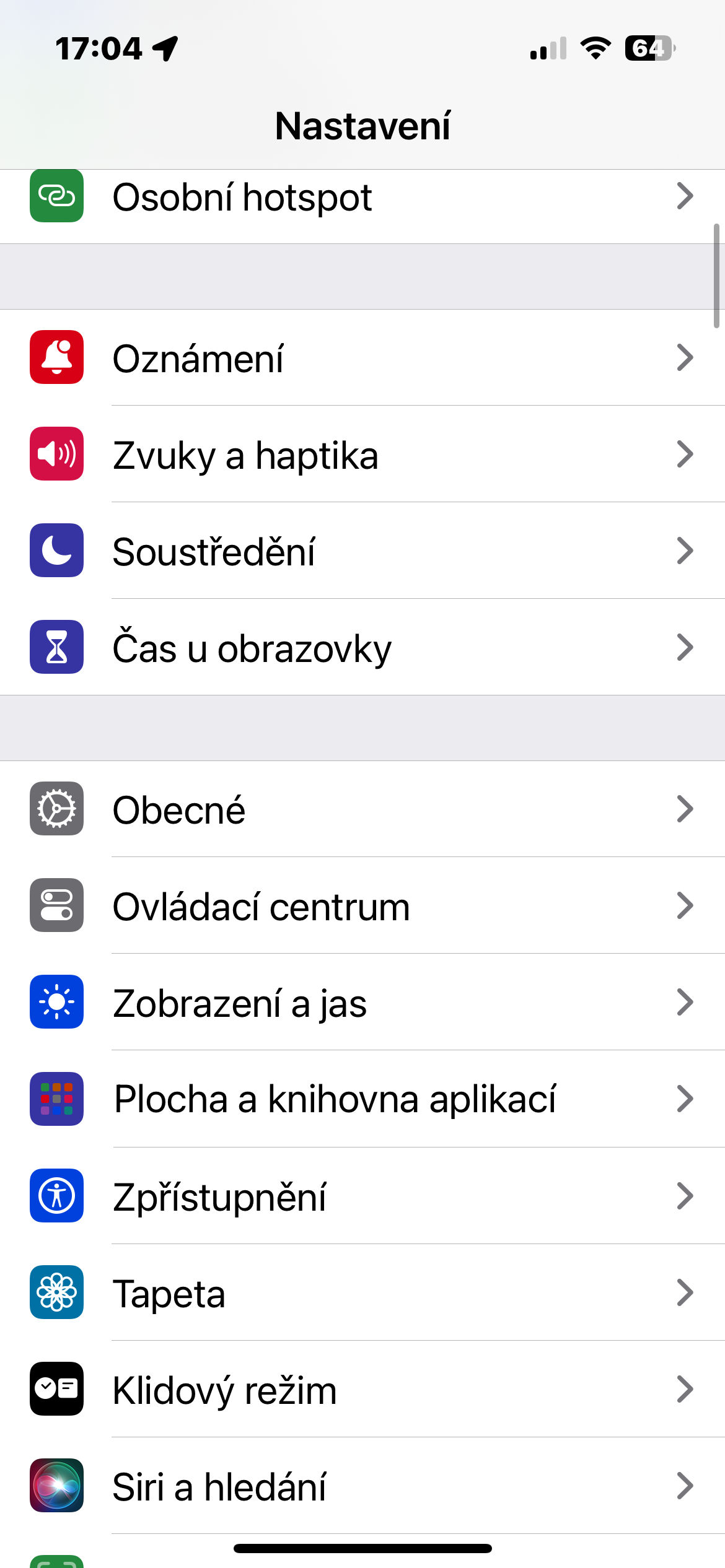Screen dimensions: 725x1568
Task: Open the Oznámení row
Action: (x=362, y=358)
